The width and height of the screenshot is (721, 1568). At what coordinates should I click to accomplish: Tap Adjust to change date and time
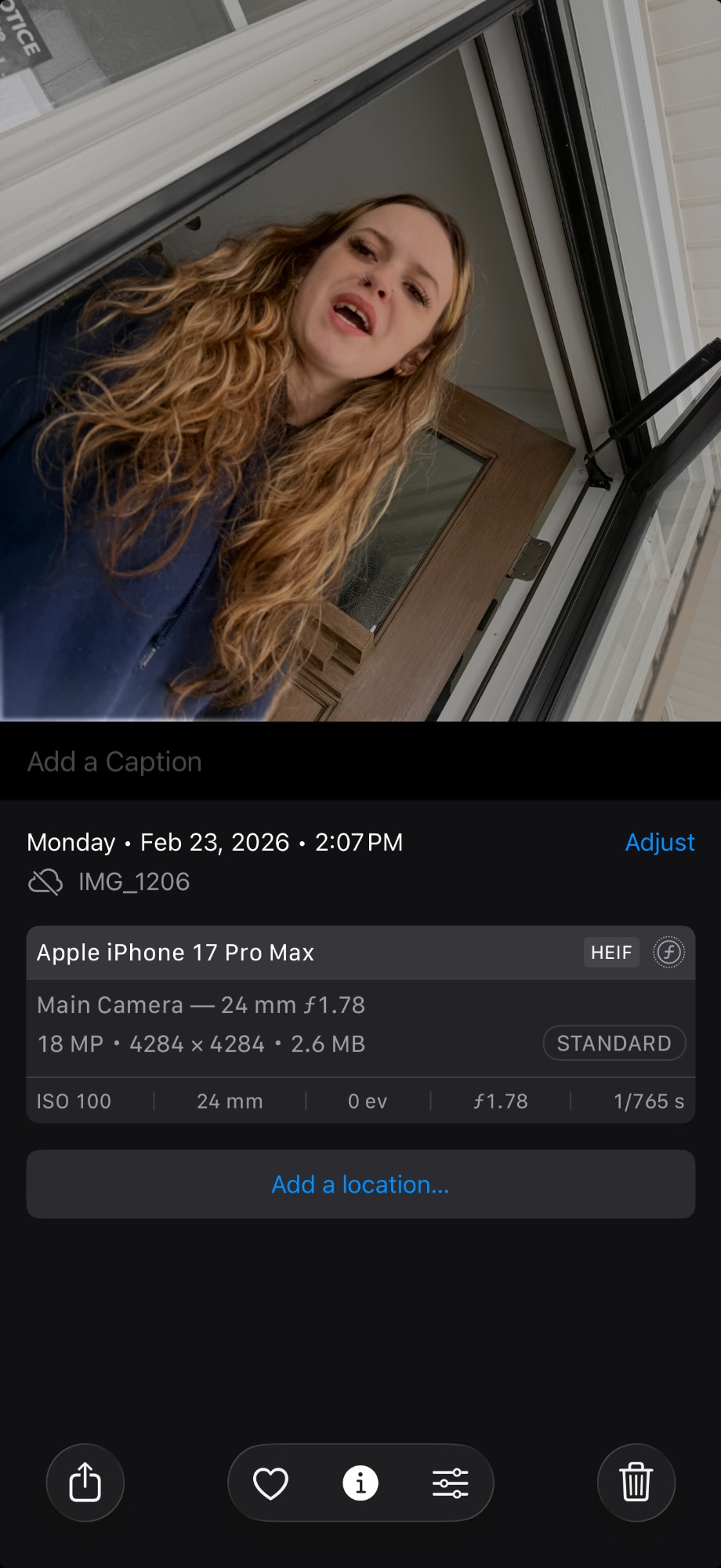point(659,842)
